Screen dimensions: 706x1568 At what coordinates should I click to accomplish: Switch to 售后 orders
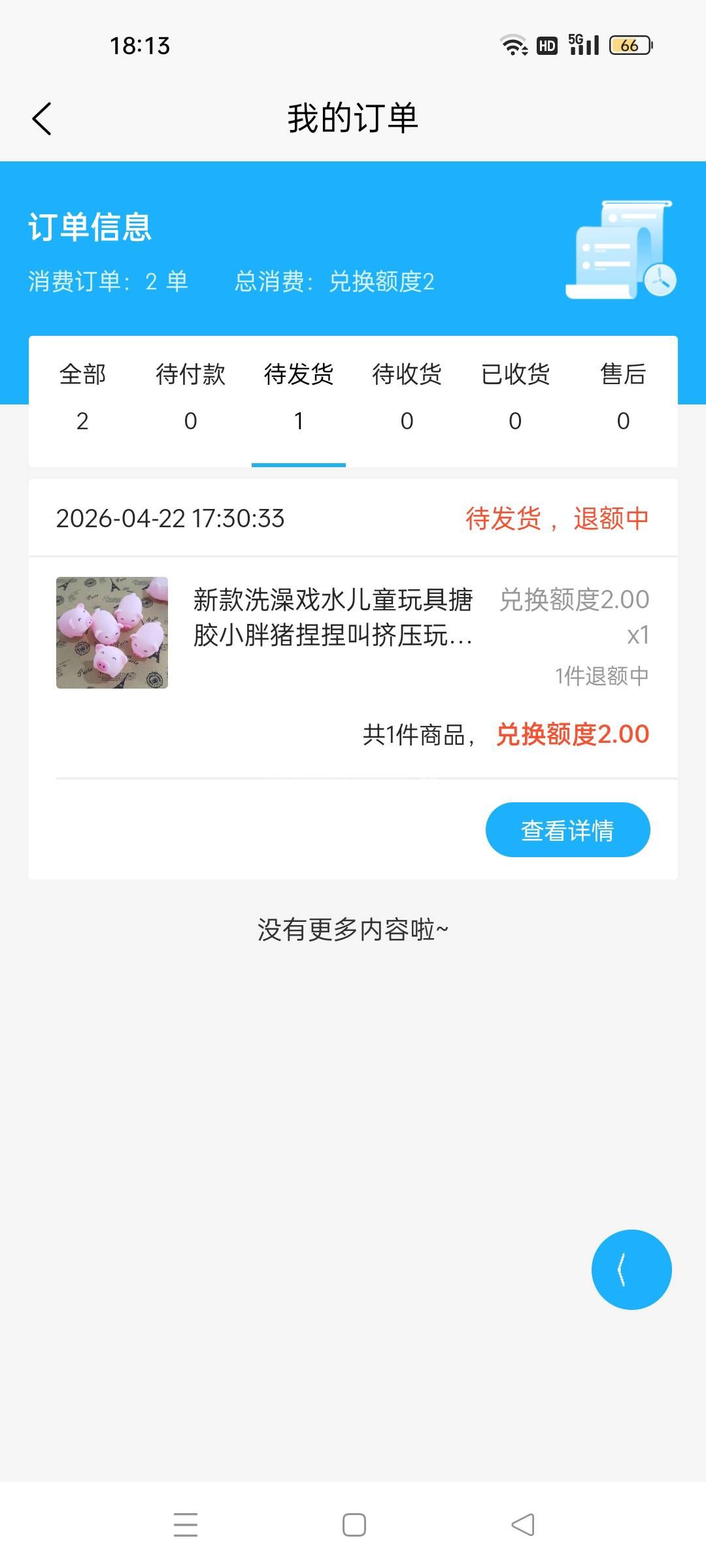(x=623, y=397)
